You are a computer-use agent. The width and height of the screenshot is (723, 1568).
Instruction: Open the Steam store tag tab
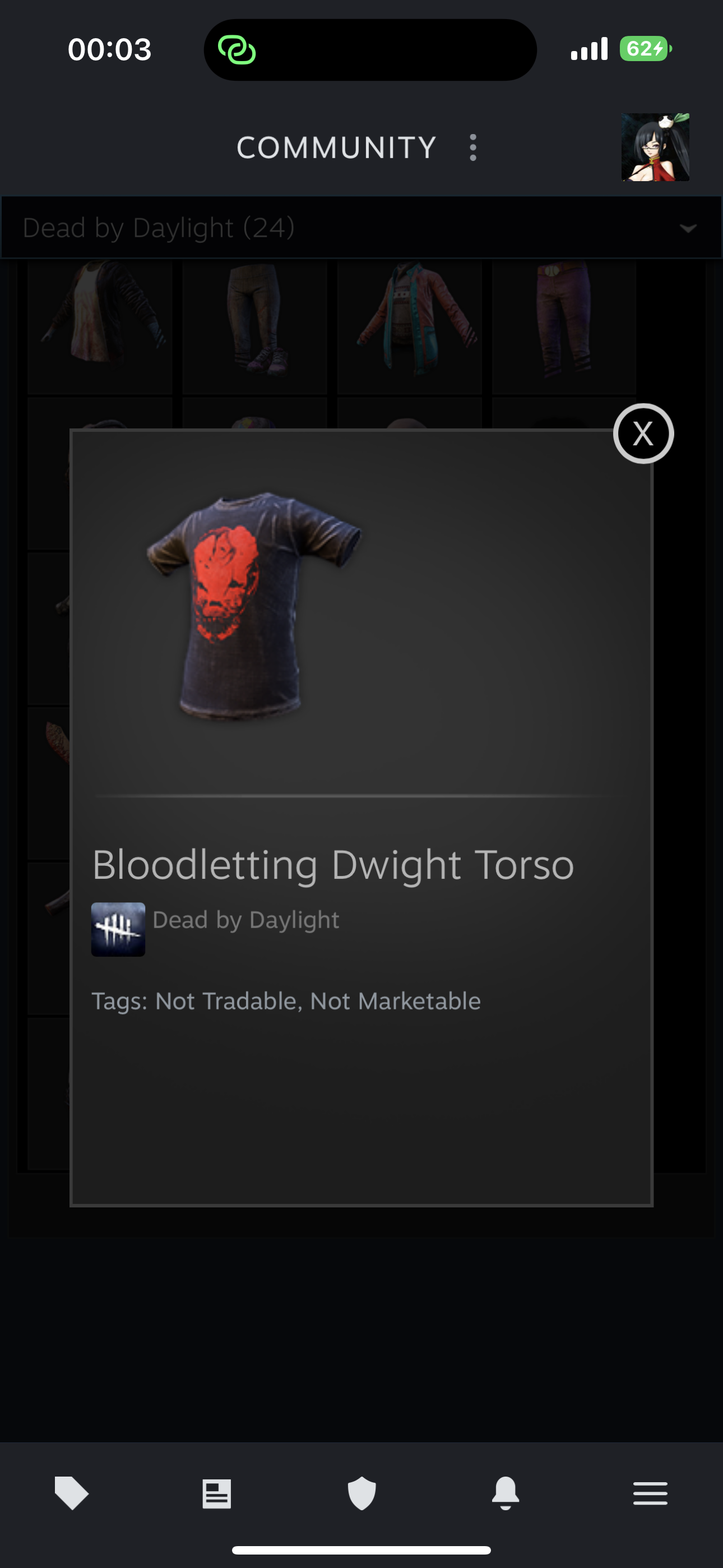pos(72,1492)
